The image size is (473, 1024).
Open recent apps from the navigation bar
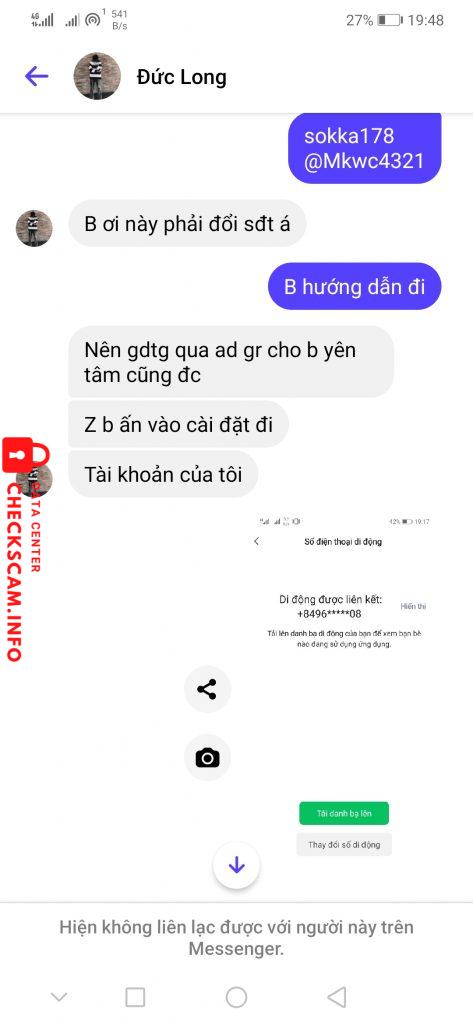pyautogui.click(x=135, y=997)
